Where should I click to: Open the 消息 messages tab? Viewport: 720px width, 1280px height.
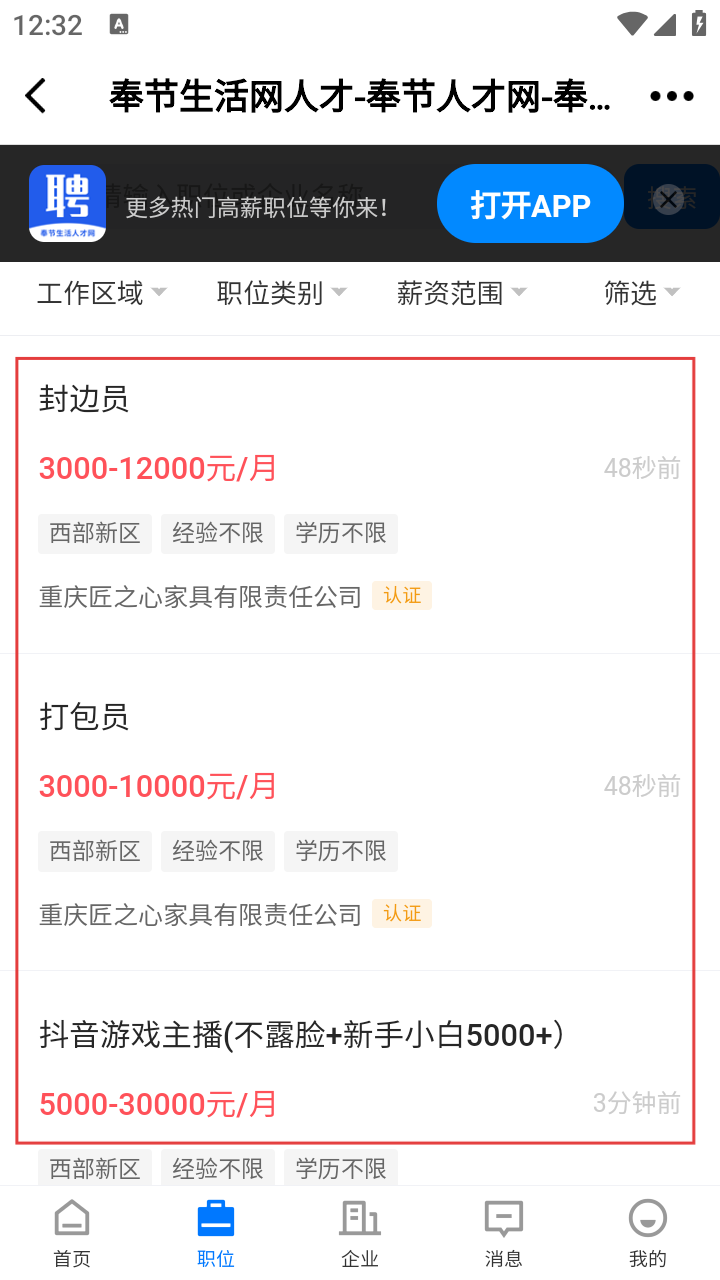tap(504, 1232)
